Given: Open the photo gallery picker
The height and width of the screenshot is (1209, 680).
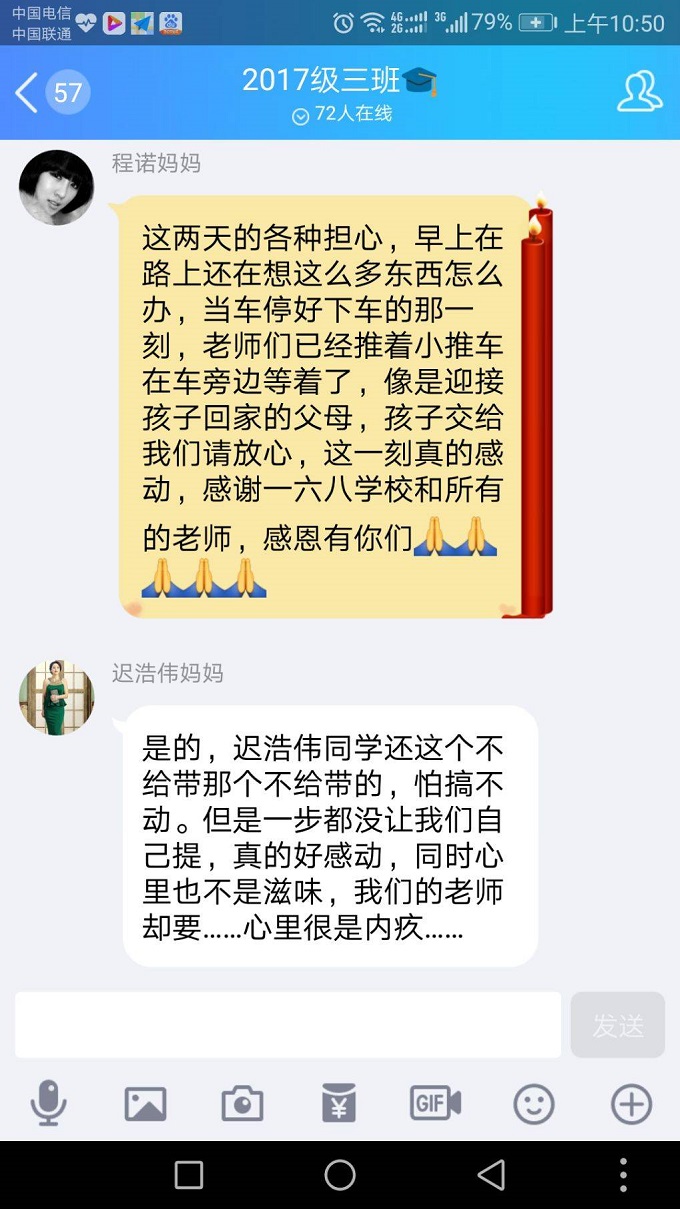Looking at the screenshot, I should (x=145, y=1104).
